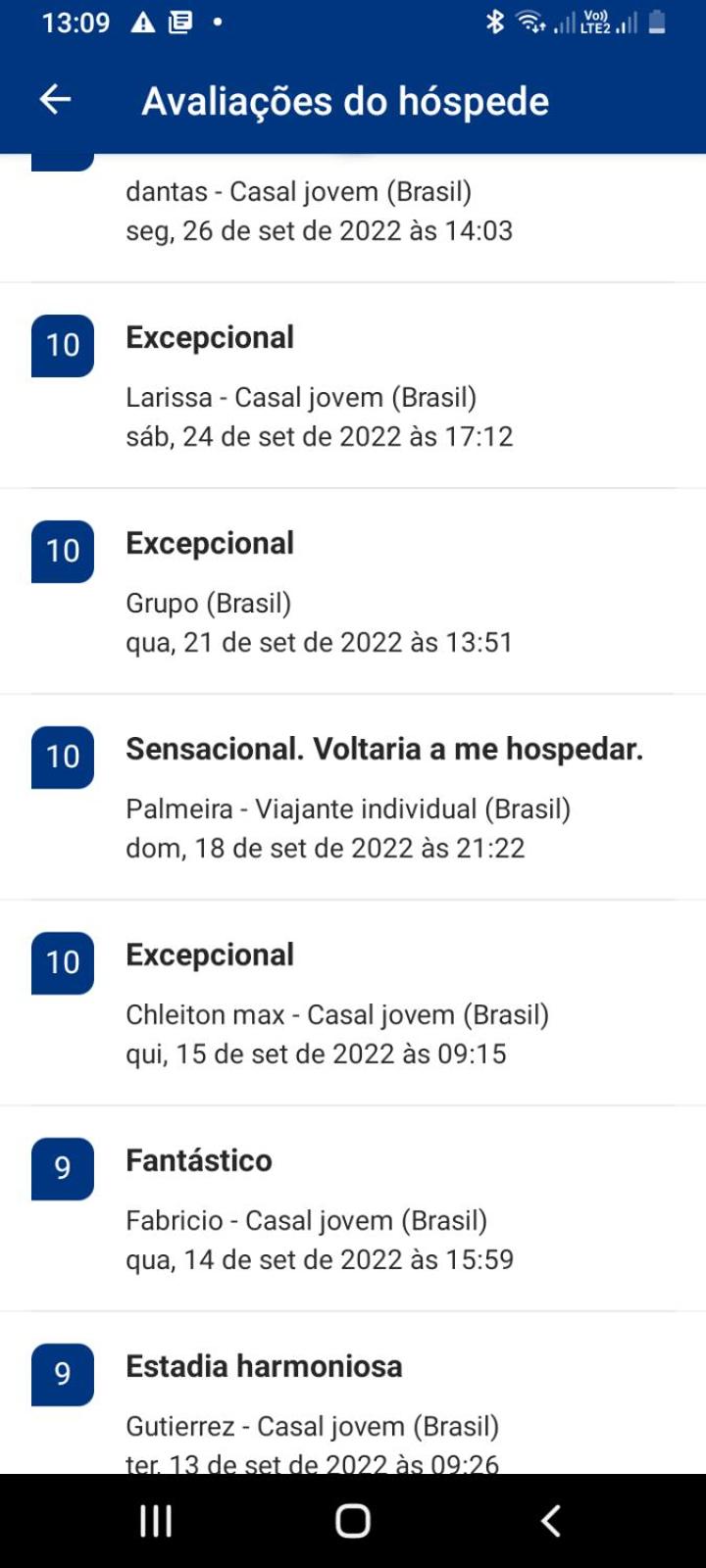The image size is (706, 1568).
Task: Open the review by dantas
Action: click(353, 218)
